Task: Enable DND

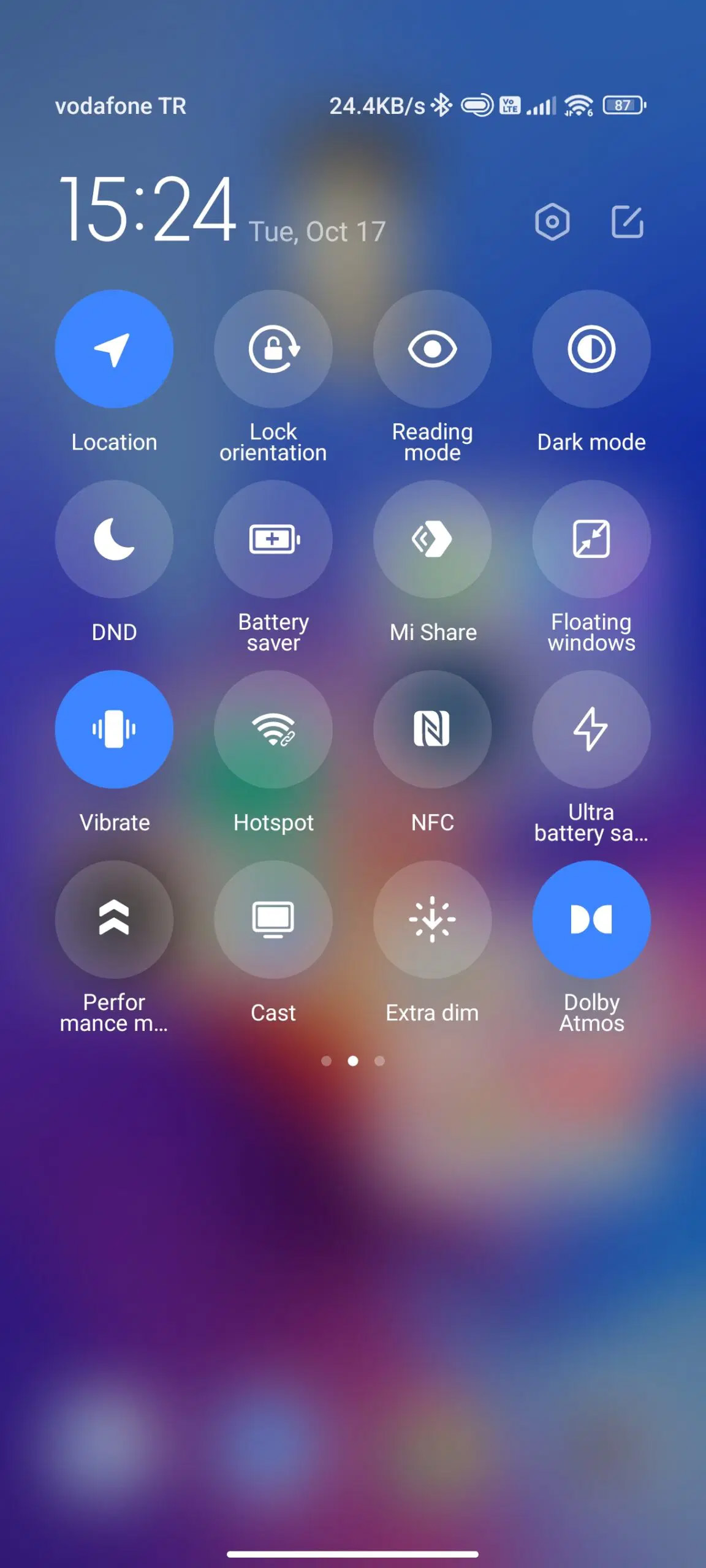Action: 114,539
